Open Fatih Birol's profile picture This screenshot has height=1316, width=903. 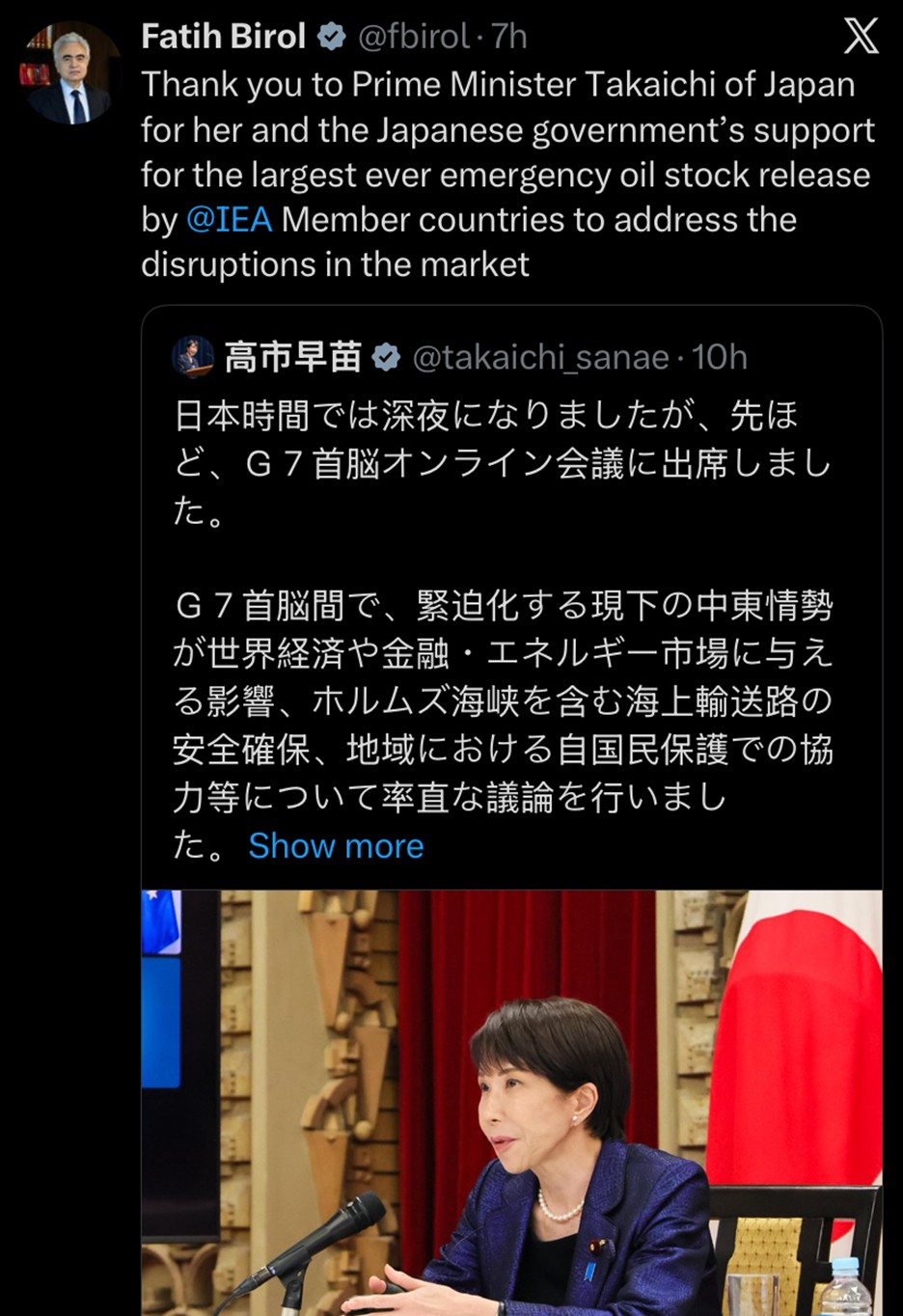[x=68, y=76]
